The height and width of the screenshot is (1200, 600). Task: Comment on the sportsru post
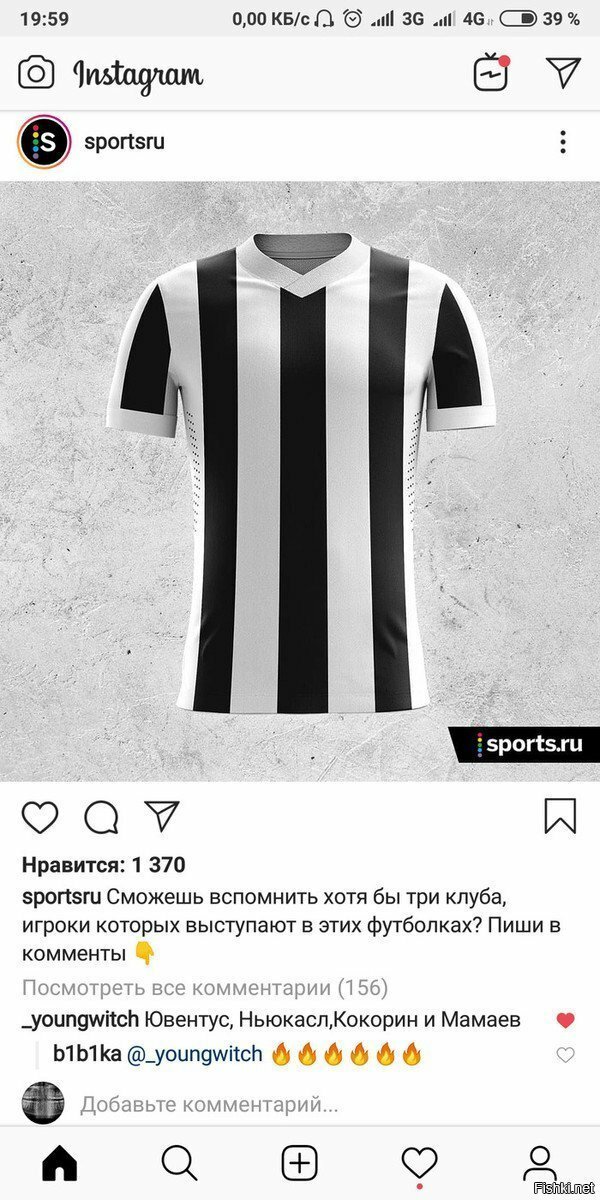101,816
